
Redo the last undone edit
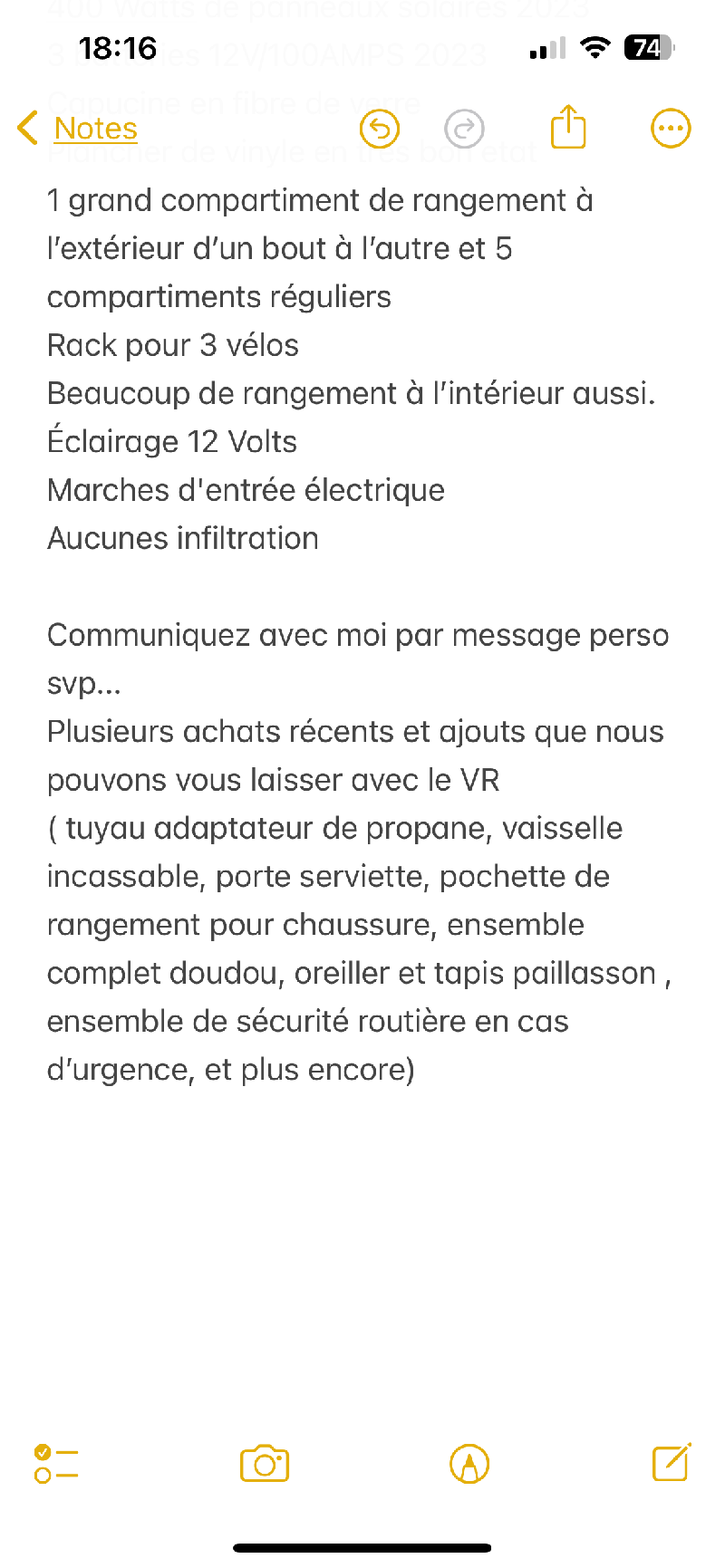pyautogui.click(x=465, y=129)
